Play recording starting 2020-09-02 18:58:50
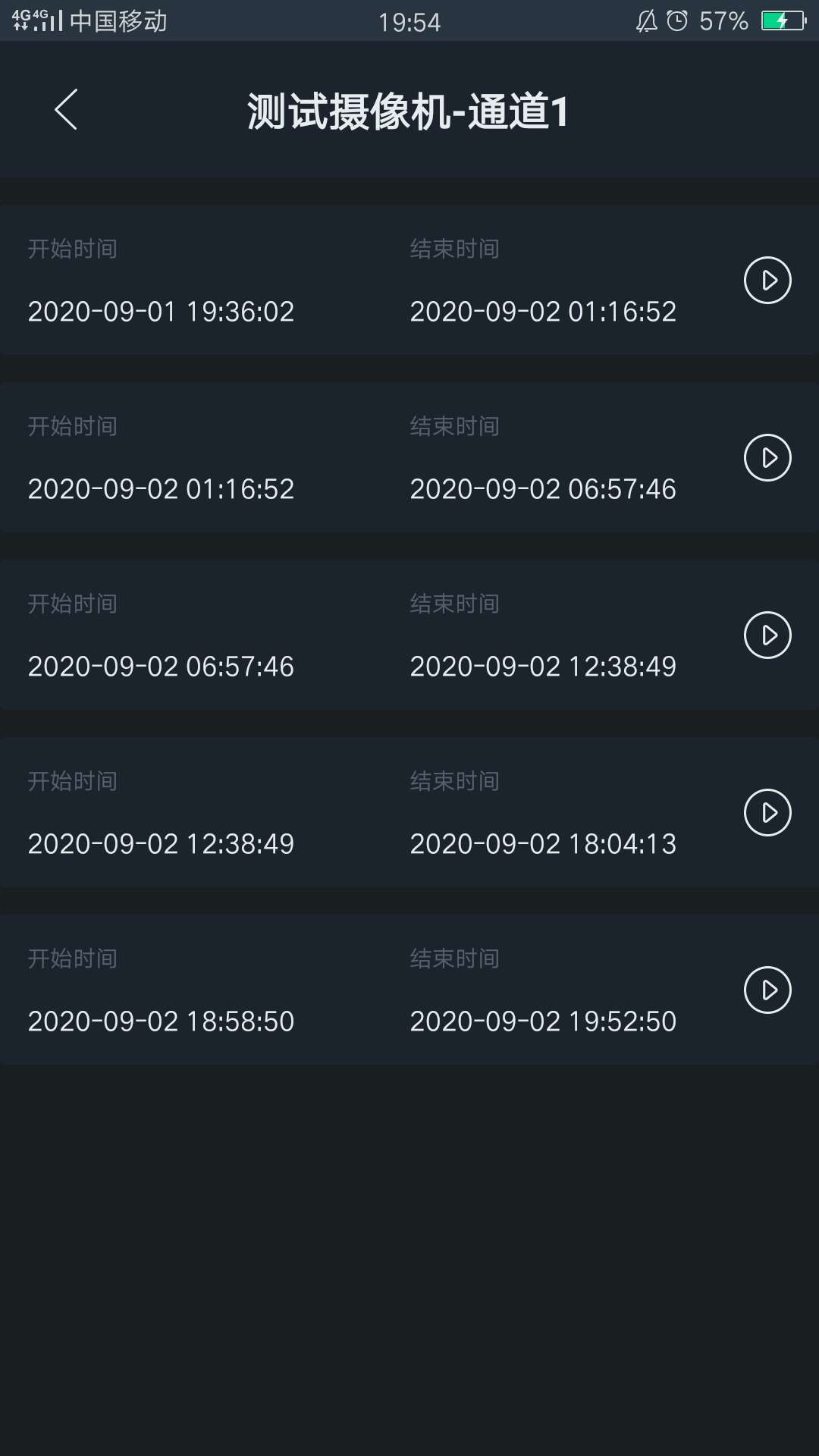The image size is (819, 1456). tap(767, 990)
